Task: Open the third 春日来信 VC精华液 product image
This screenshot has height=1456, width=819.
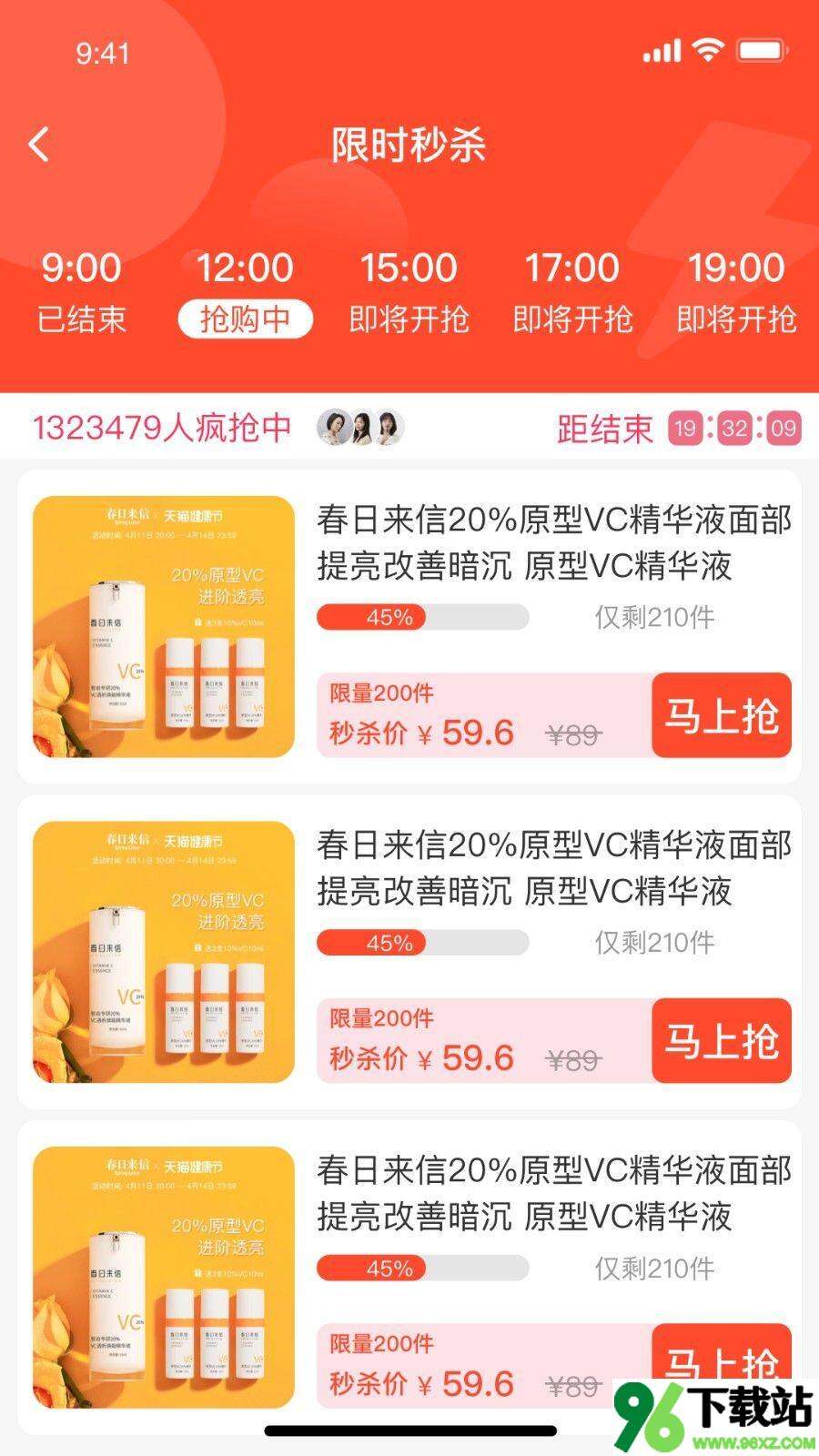Action: [x=164, y=1277]
